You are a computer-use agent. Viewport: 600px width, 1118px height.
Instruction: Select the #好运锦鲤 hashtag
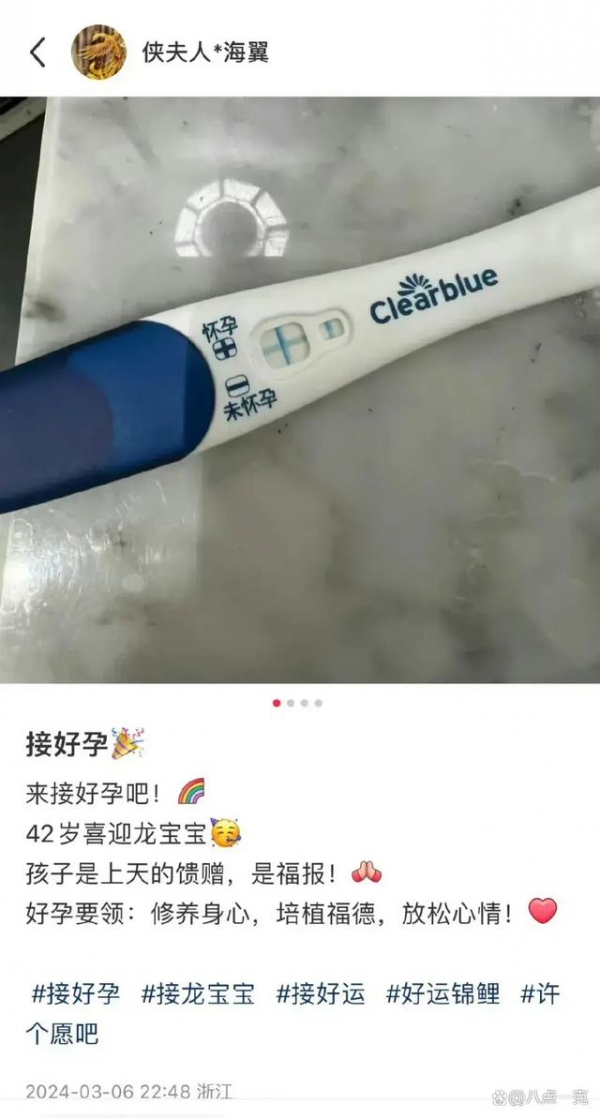click(443, 994)
